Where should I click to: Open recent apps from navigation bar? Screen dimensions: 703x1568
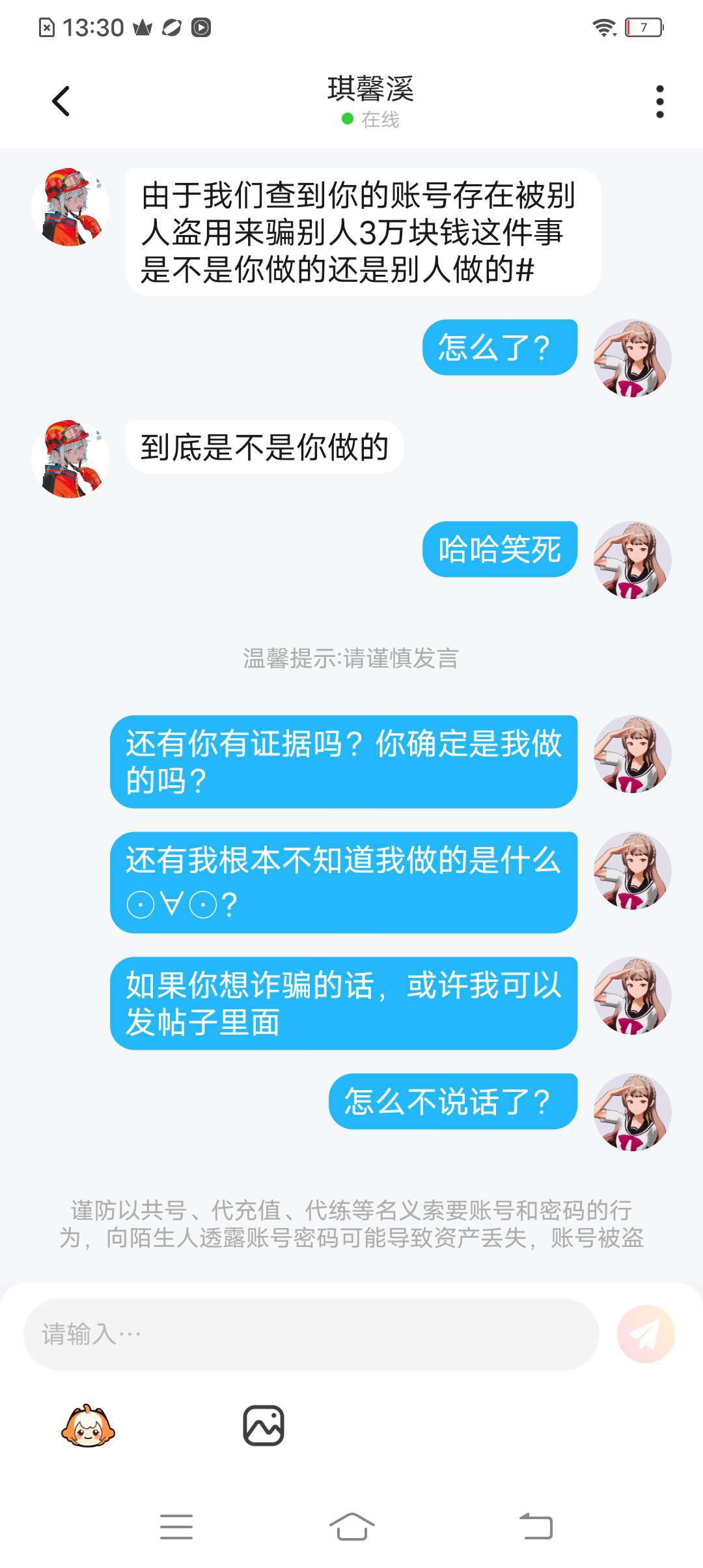176,1526
